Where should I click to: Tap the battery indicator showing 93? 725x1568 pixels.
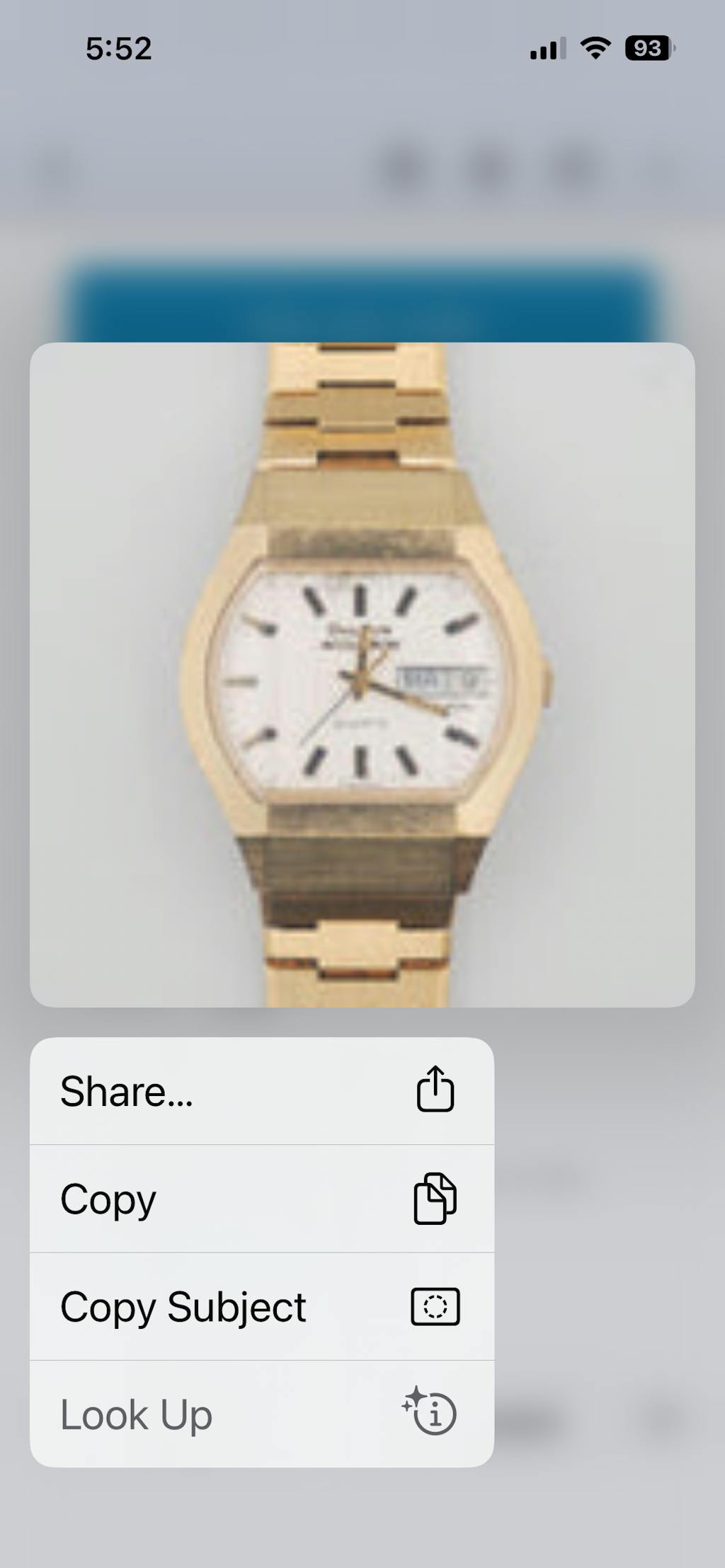tap(646, 47)
